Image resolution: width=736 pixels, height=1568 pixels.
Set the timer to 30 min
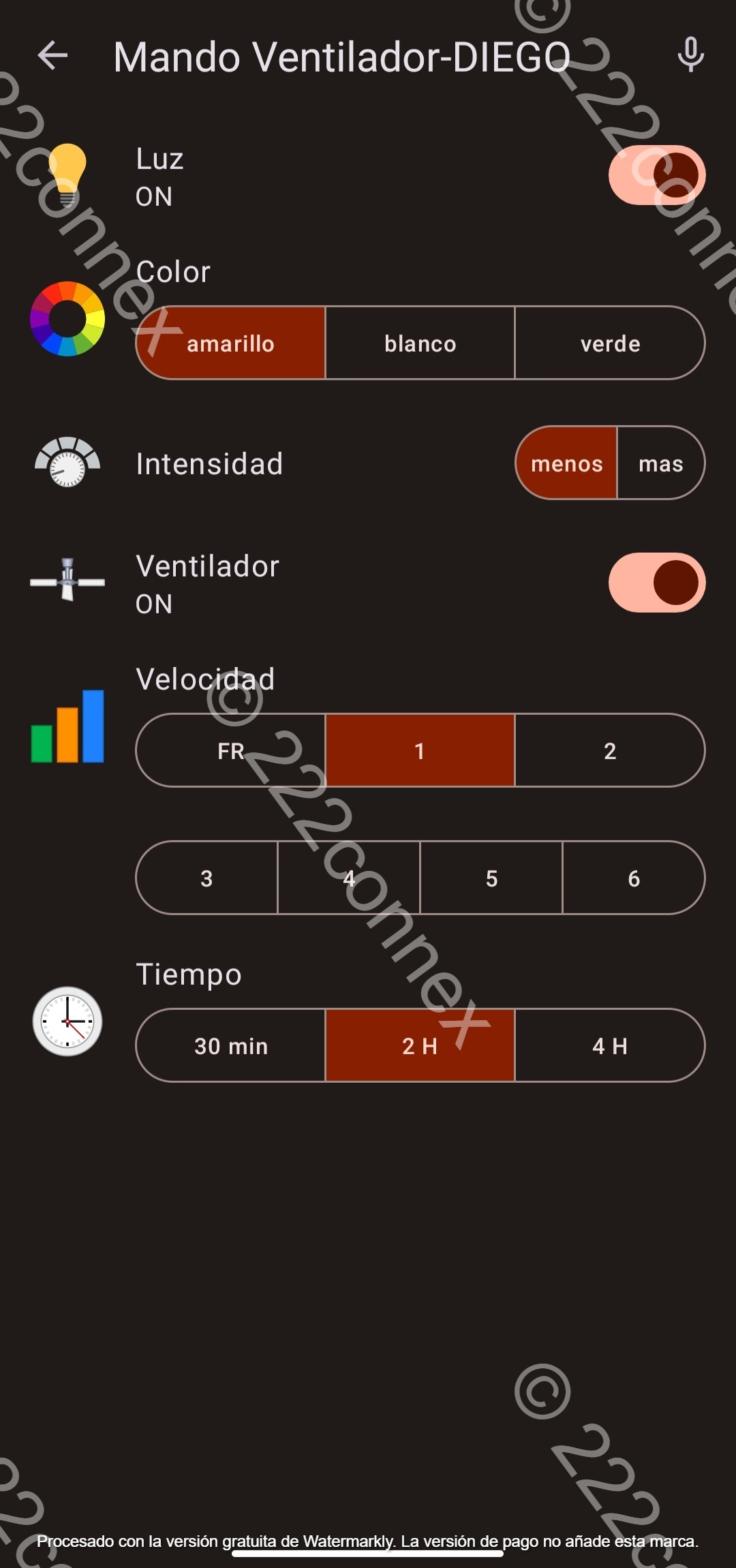[x=231, y=1046]
